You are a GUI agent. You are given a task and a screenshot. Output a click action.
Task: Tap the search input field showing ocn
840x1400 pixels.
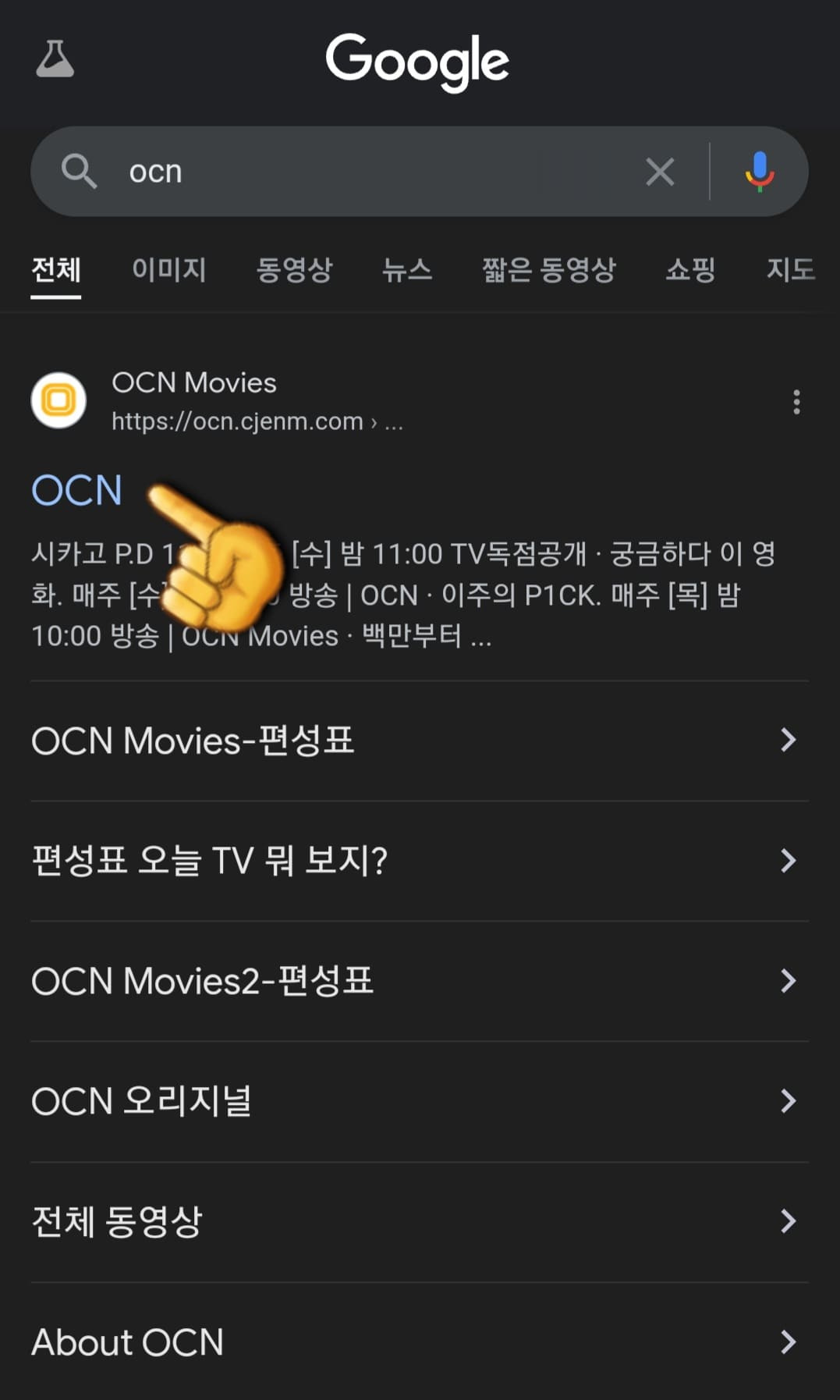tap(312, 171)
